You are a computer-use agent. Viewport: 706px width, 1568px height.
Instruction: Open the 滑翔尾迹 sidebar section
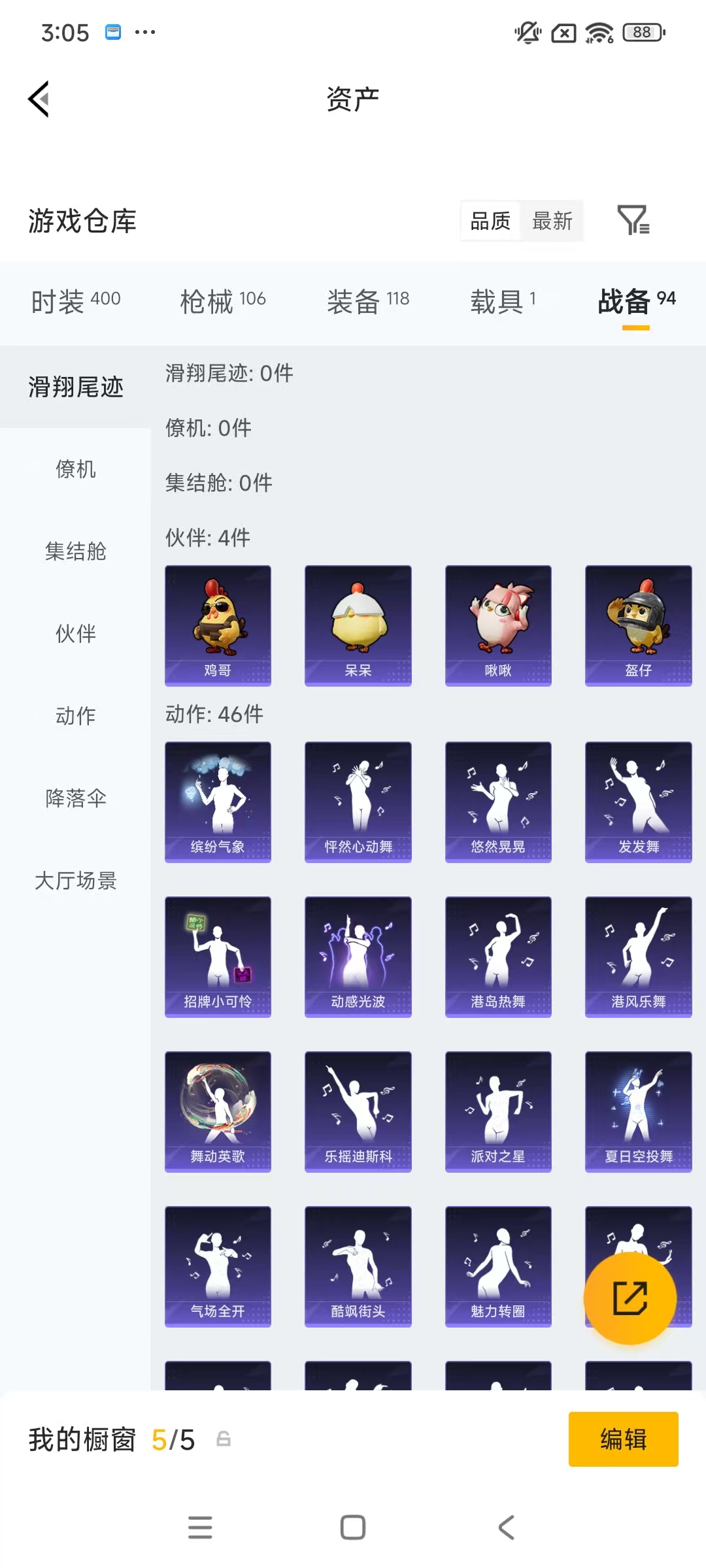click(74, 386)
